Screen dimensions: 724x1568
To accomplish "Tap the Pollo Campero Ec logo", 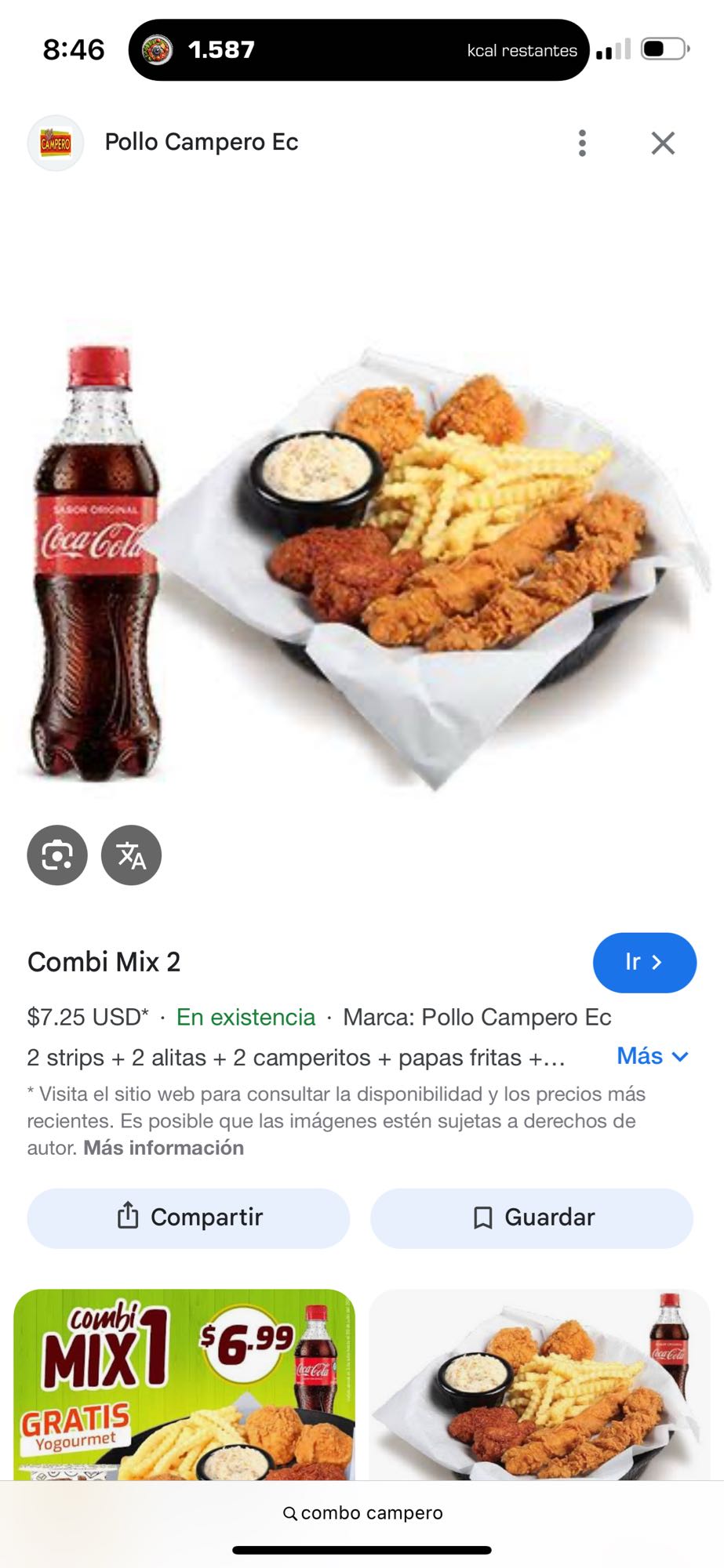I will 55,143.
